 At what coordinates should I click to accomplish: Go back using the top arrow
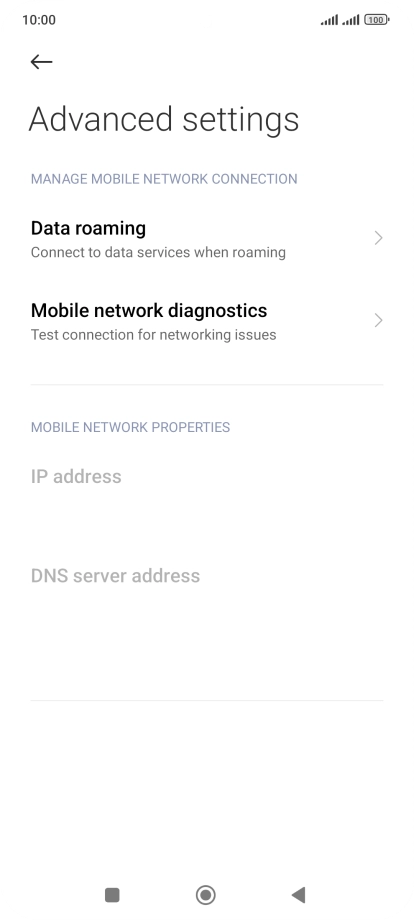[x=41, y=62]
